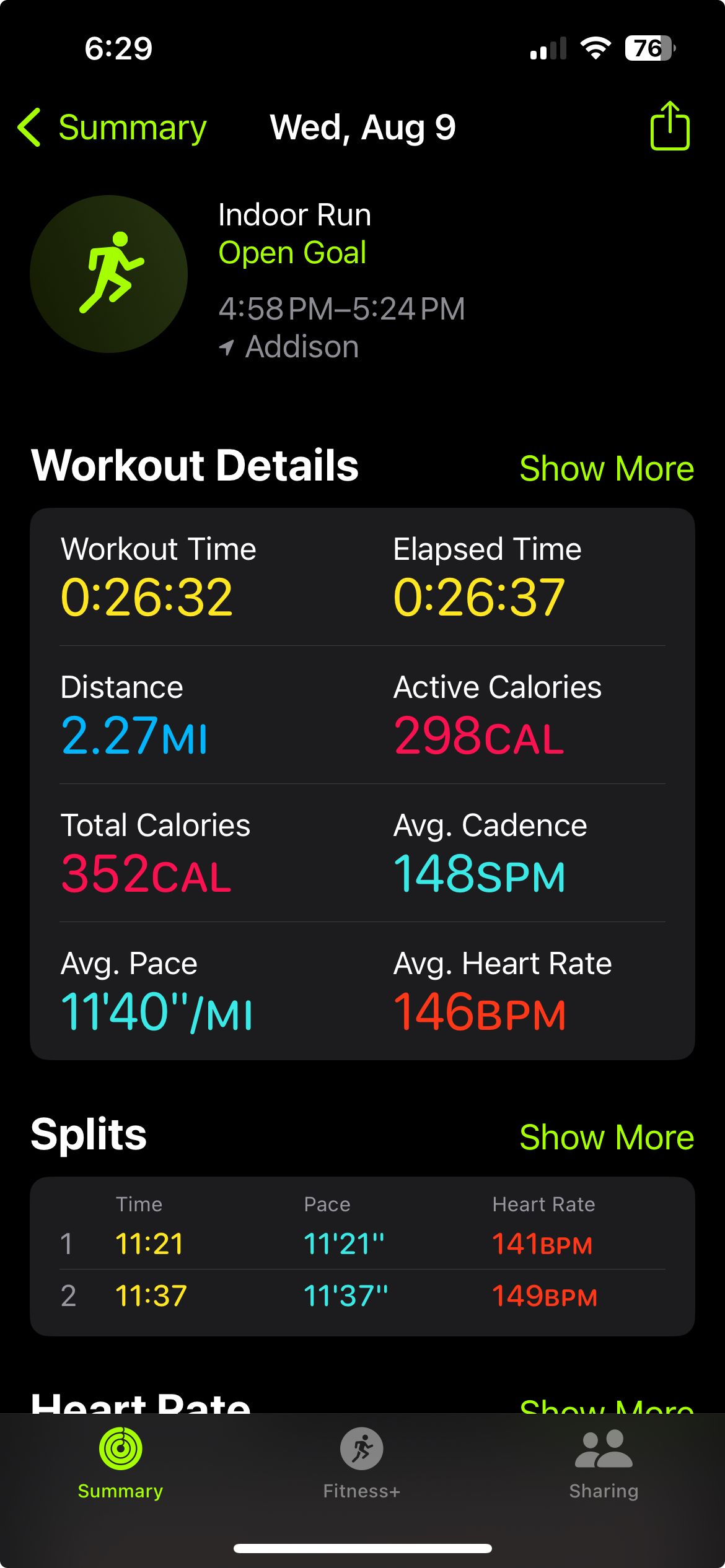Go back to Summary

pos(112,128)
